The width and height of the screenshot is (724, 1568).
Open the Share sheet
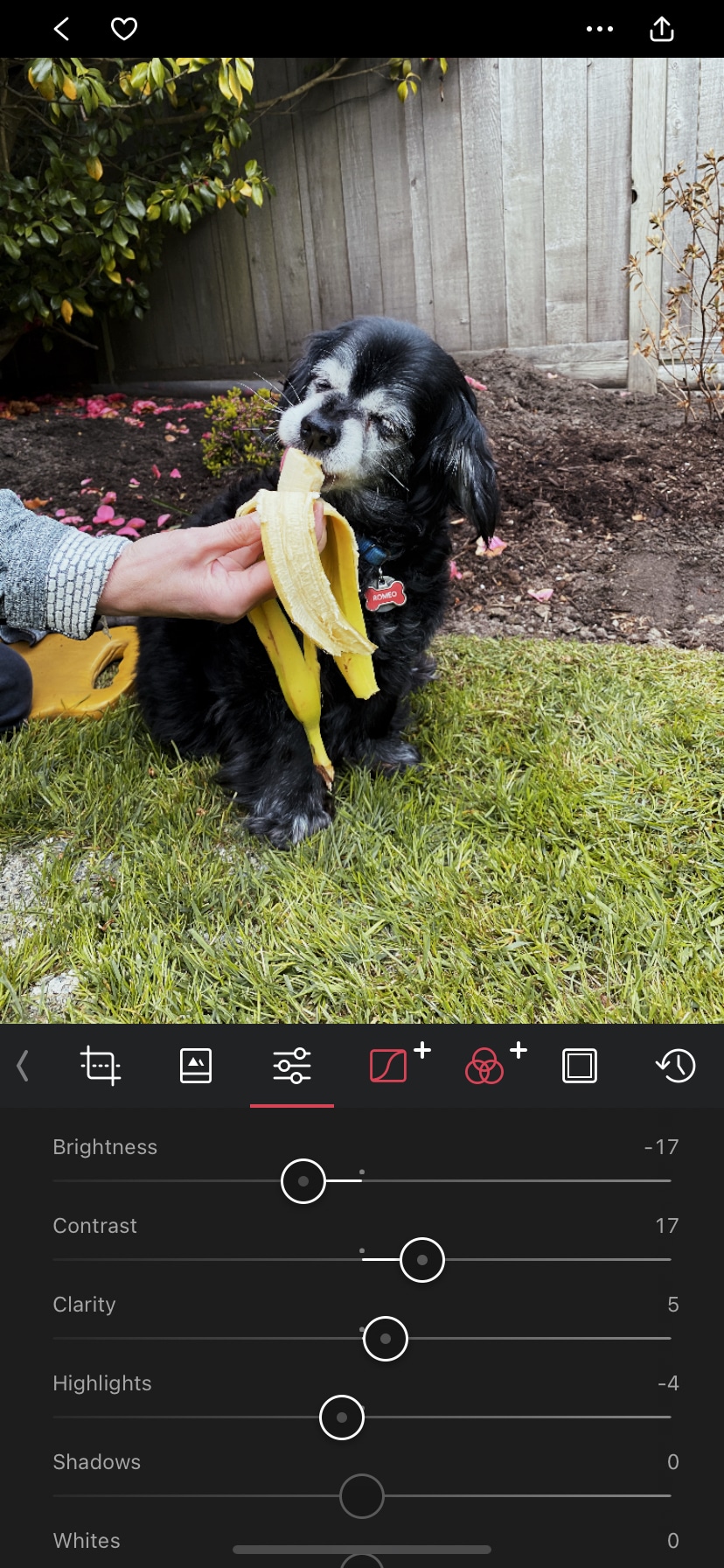coord(662,29)
